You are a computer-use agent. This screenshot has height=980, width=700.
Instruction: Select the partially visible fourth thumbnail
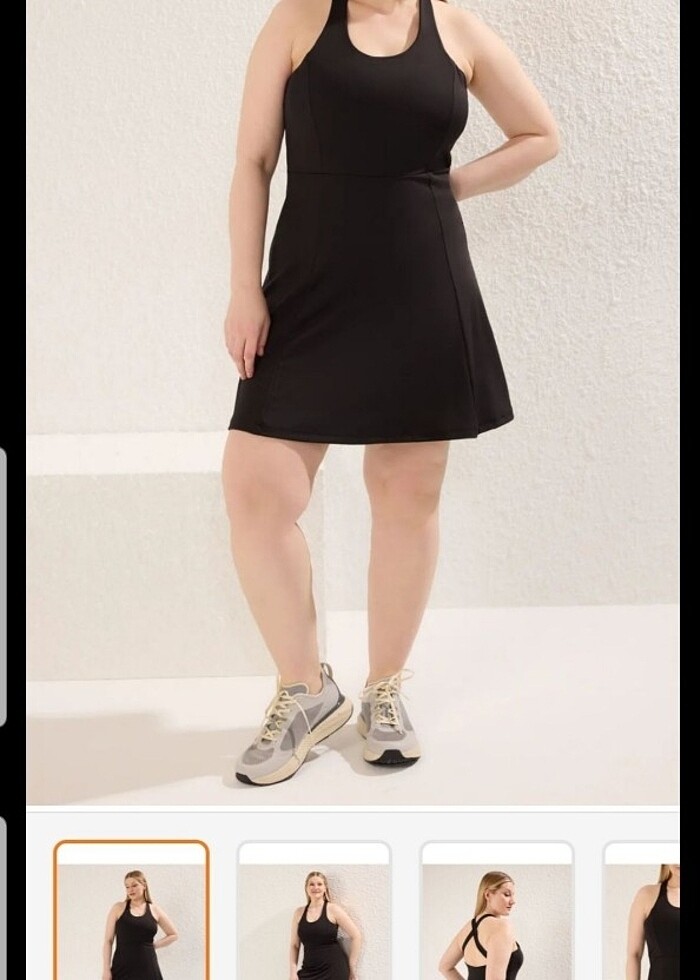click(646, 911)
